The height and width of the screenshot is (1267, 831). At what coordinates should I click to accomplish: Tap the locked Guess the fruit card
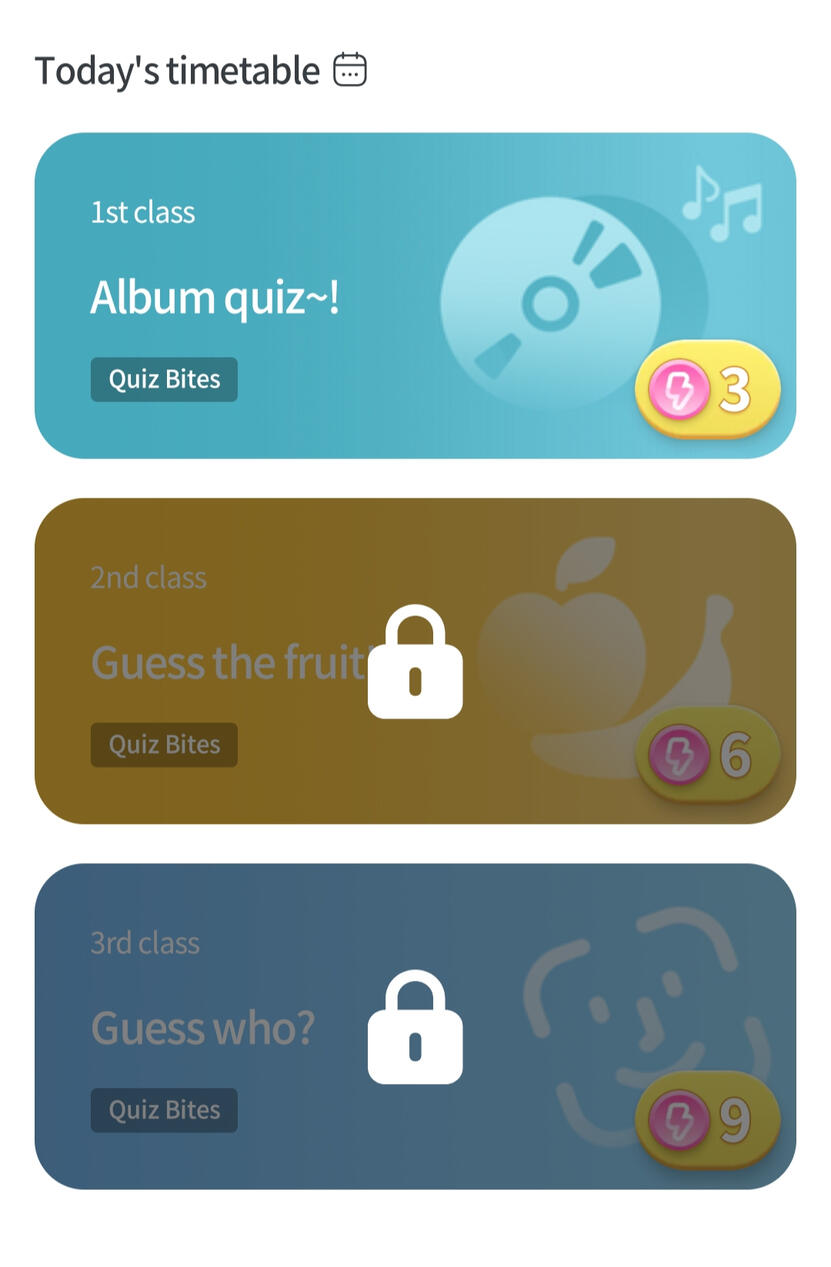(415, 661)
